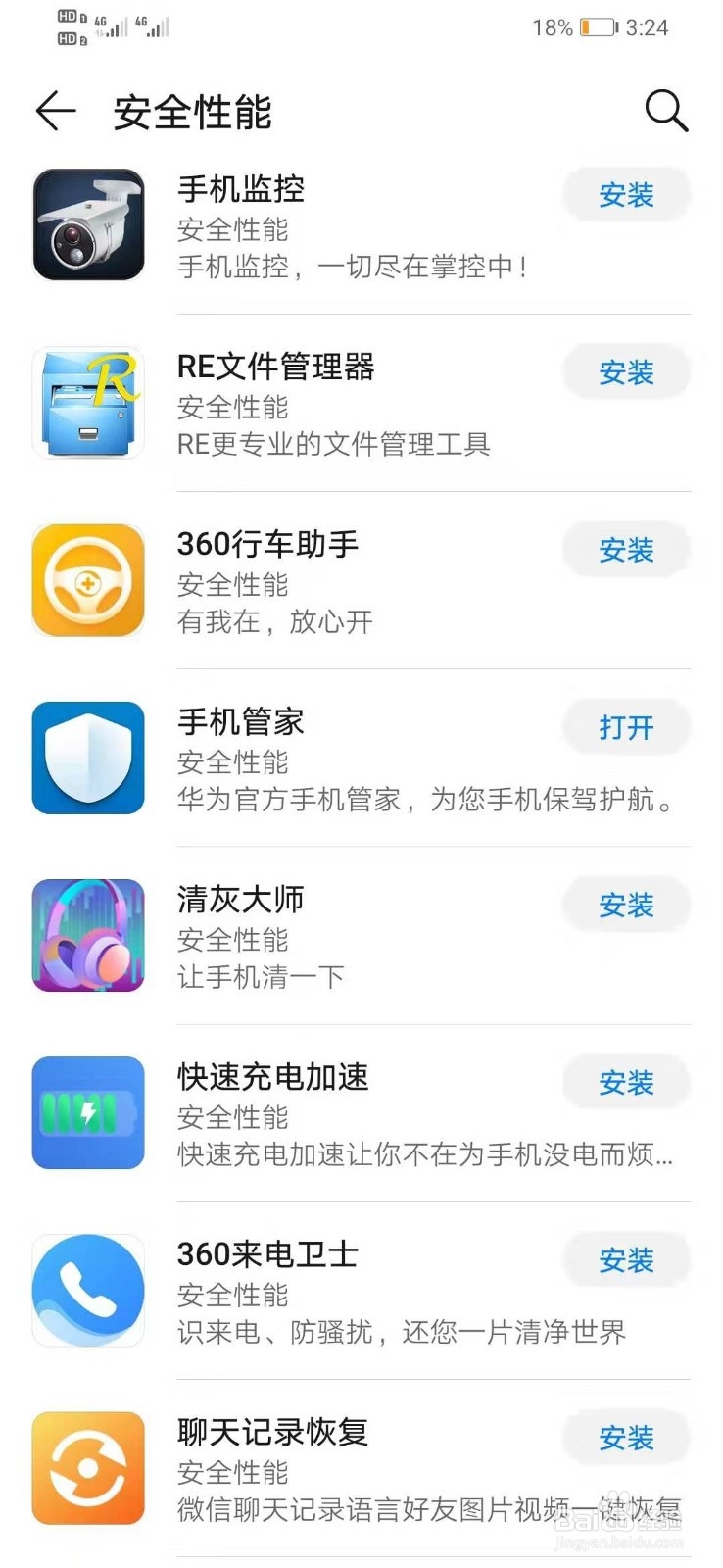Tap the battery indicator in status bar
The width and height of the screenshot is (723, 1568).
(x=598, y=27)
